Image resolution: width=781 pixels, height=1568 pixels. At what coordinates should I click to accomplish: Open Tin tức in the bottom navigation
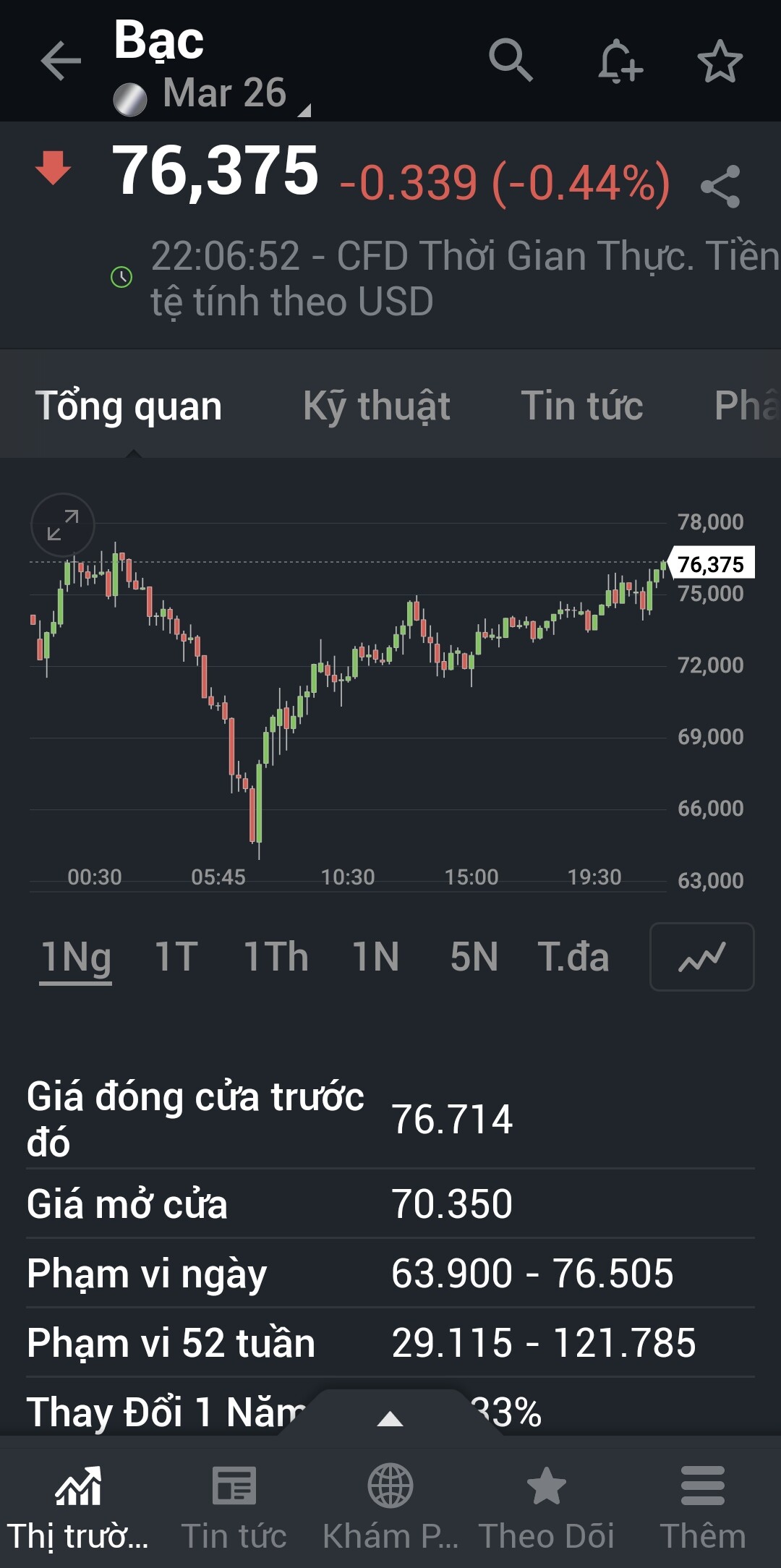point(234,1504)
